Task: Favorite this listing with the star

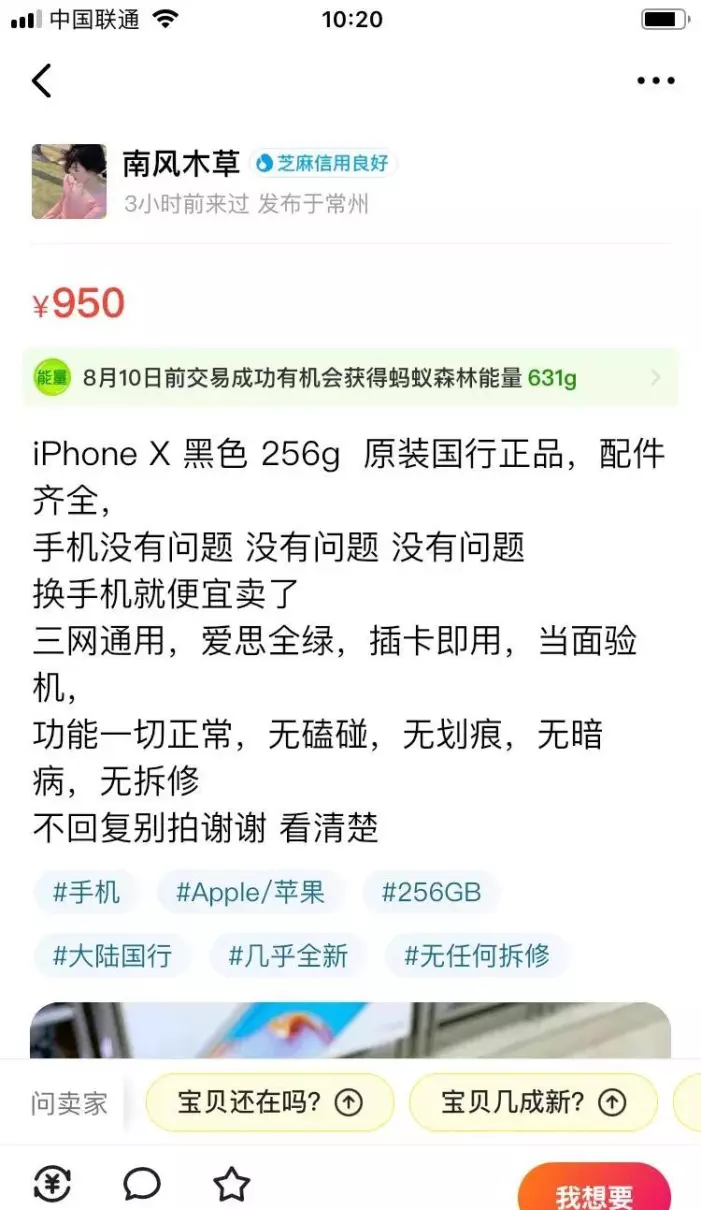Action: point(231,1184)
